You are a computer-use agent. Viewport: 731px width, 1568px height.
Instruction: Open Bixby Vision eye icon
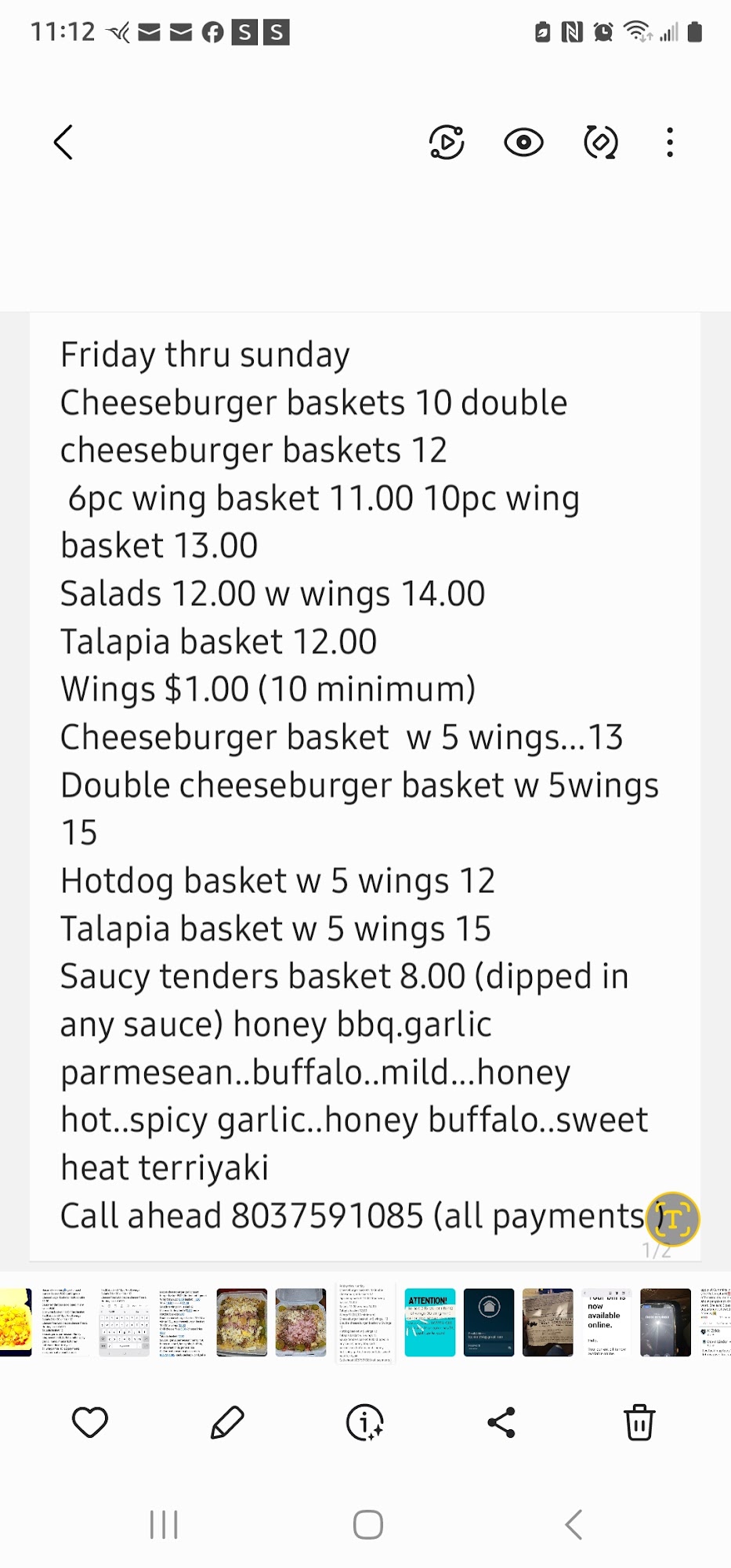(523, 143)
